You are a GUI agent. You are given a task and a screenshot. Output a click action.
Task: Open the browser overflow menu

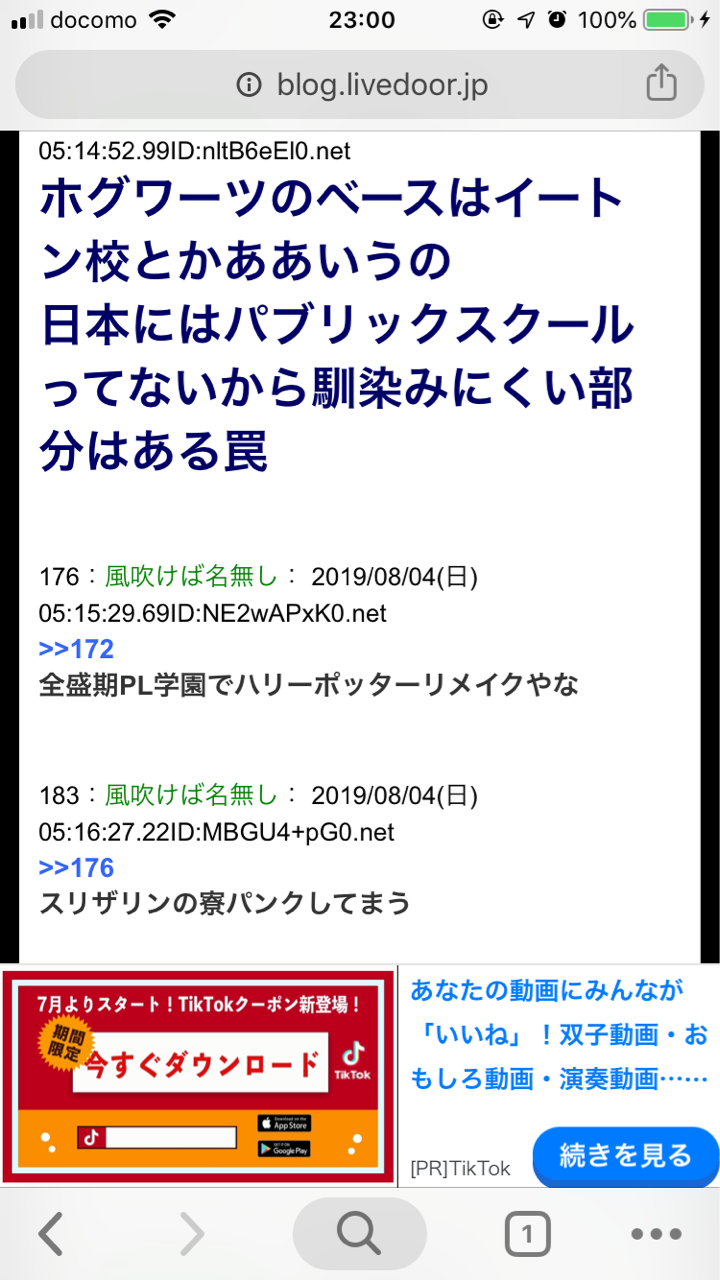click(656, 1235)
